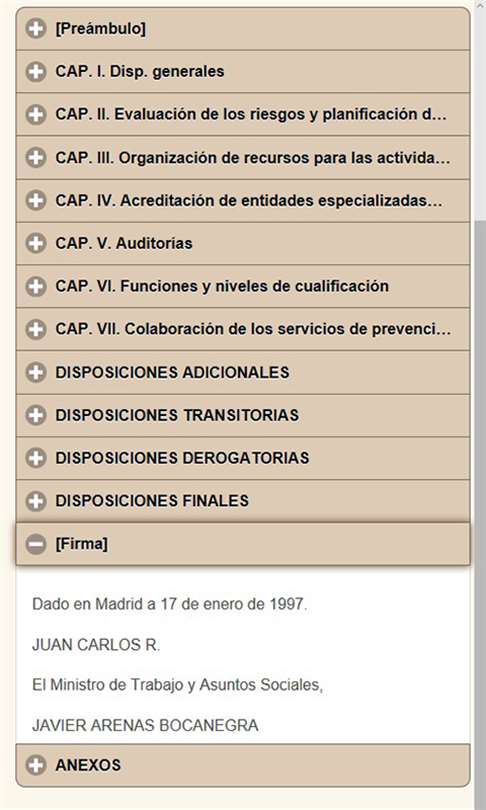Expand CAP. VII. Colaboración de los servicios
Screen dimensions: 486x810
[243, 329]
